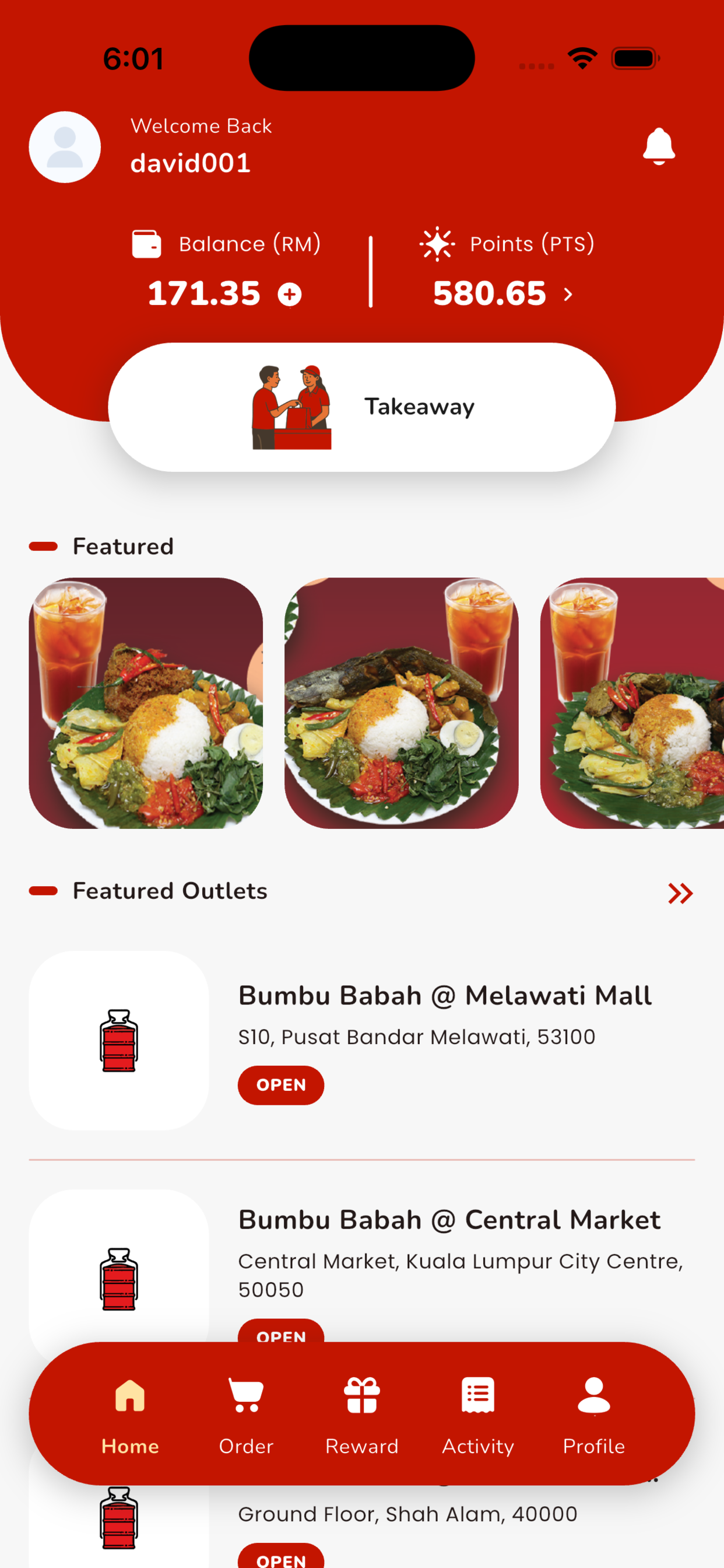The image size is (724, 1568).
Task: Expand points details via right chevron
Action: (x=568, y=294)
